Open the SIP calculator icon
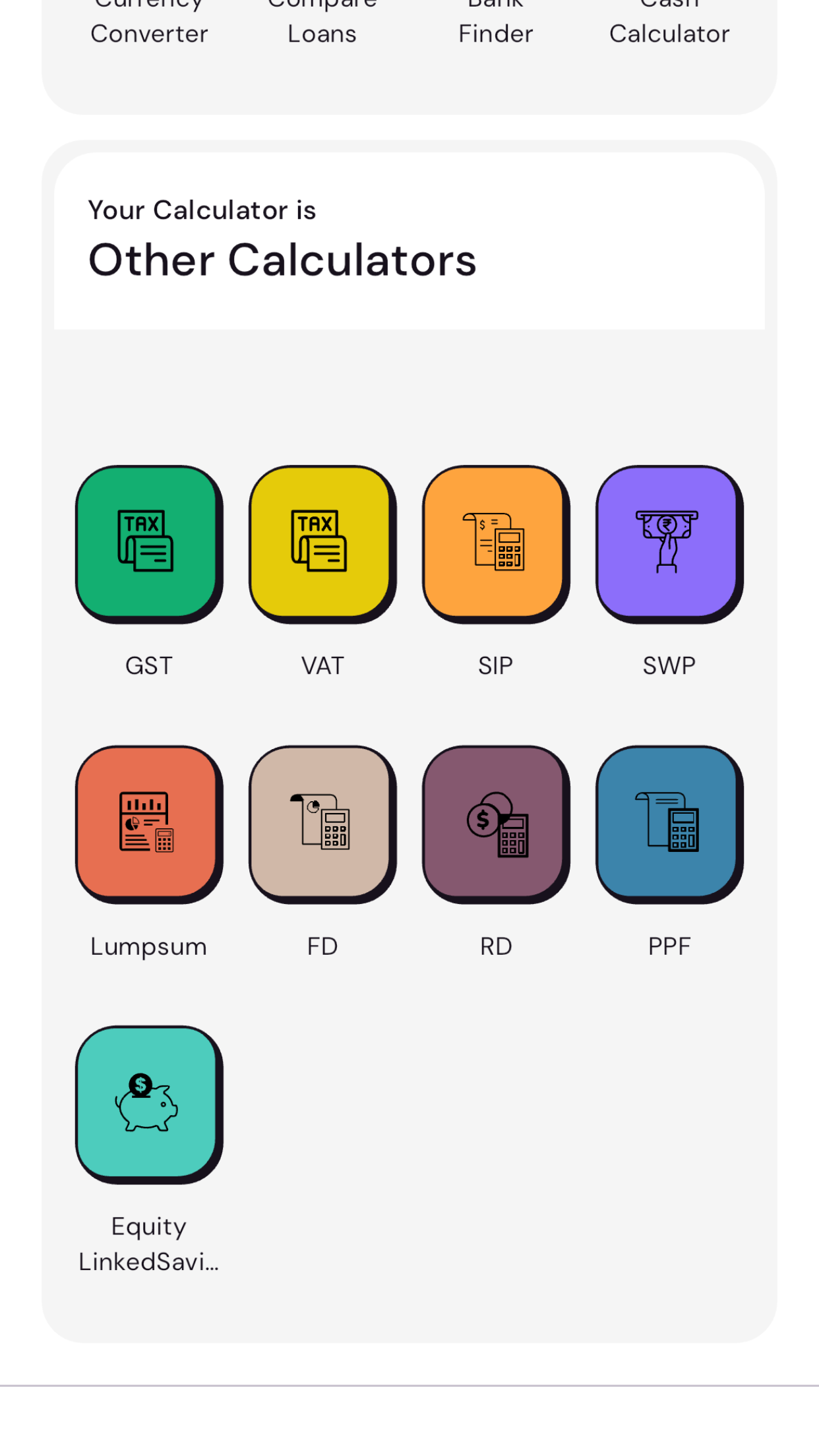This screenshot has height=1456, width=819. (496, 542)
